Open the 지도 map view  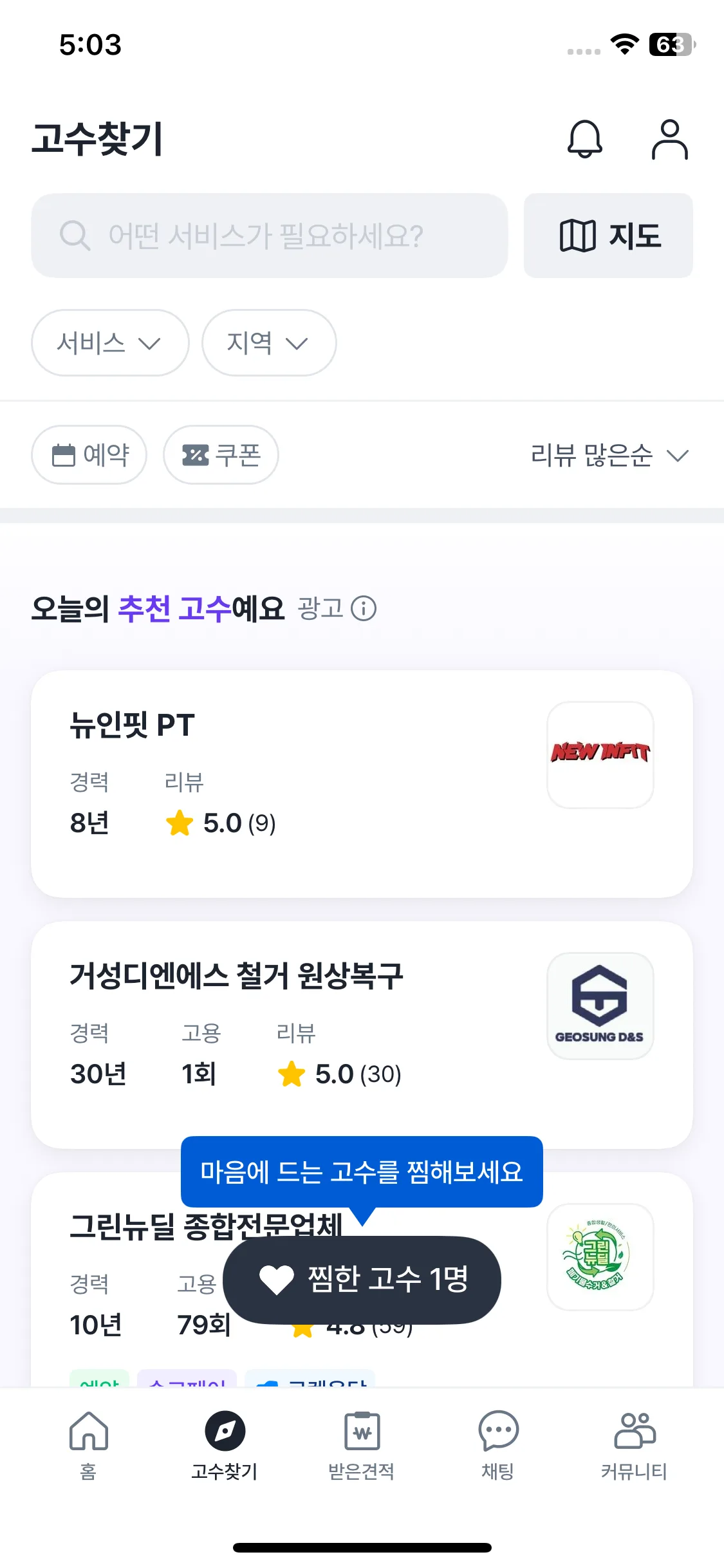tap(608, 236)
